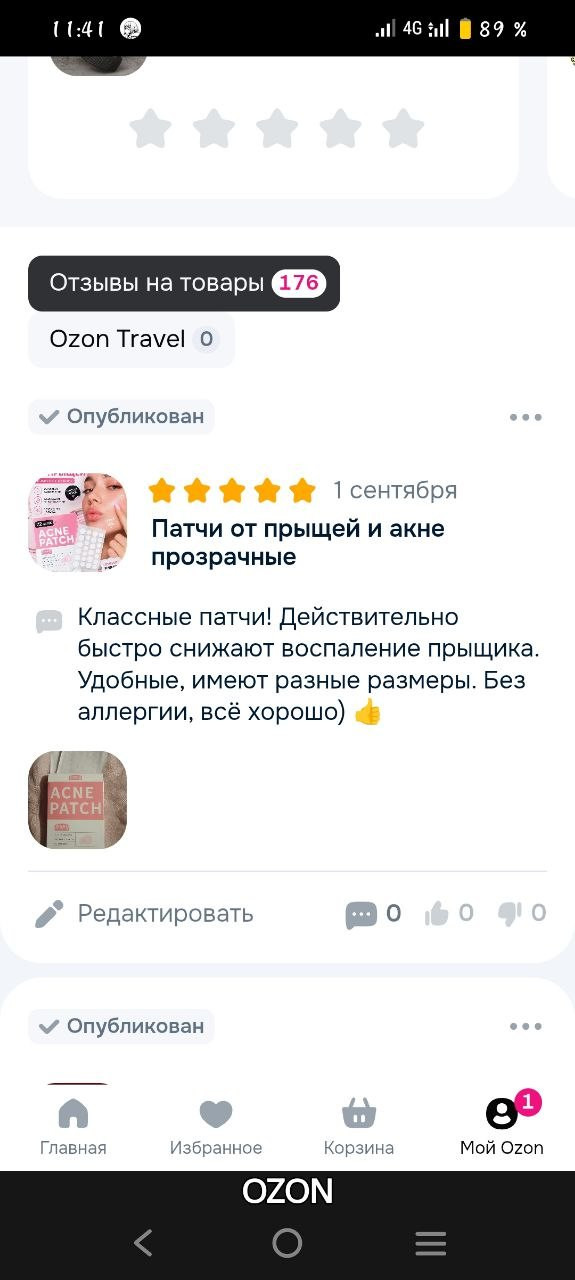Open the acne patches product thumbnail
Viewport: 575px width, 1280px height.
[x=78, y=523]
